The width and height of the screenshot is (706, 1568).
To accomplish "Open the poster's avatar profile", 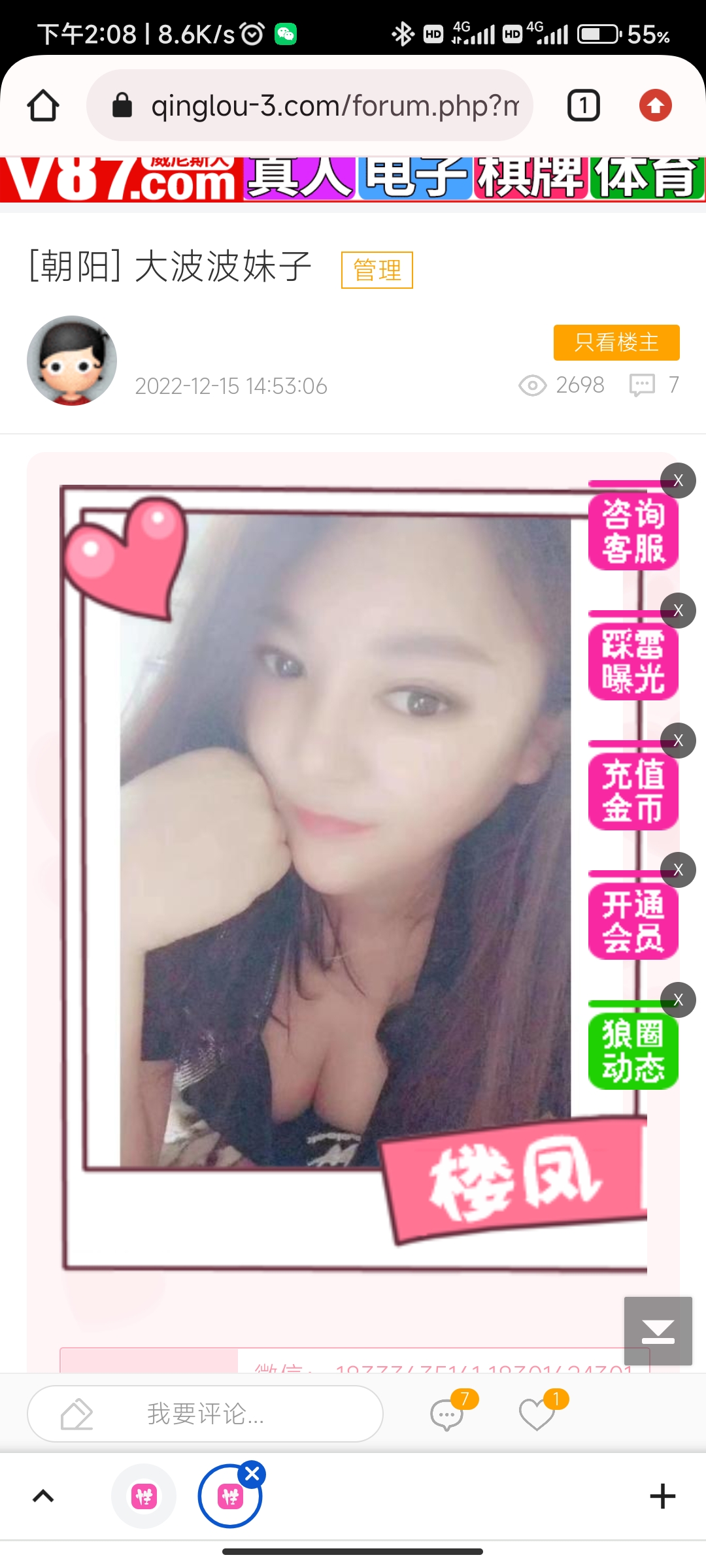I will point(72,361).
